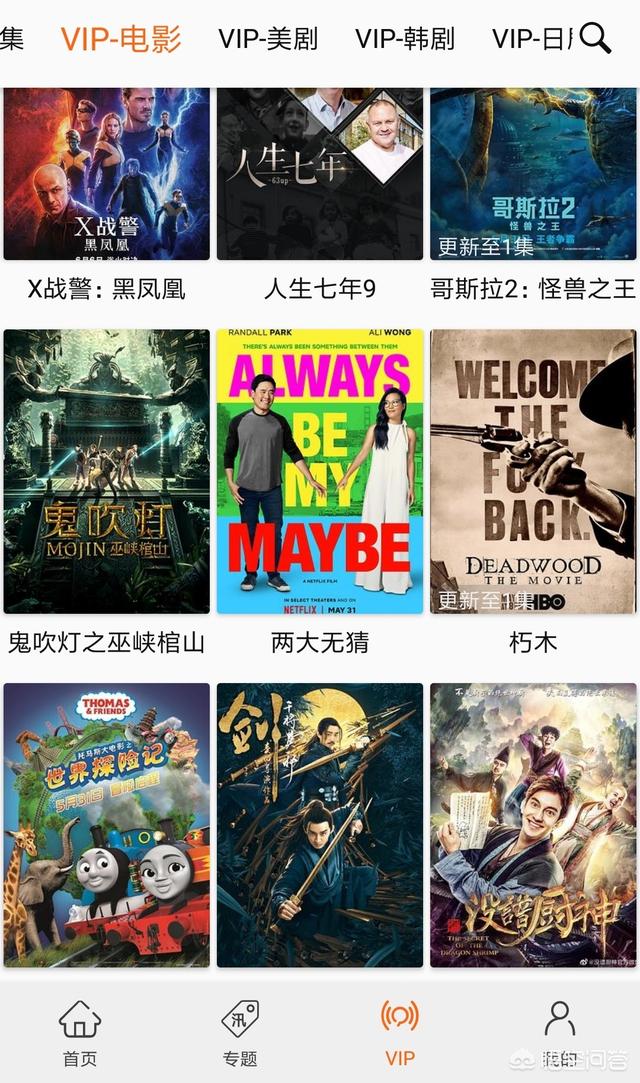This screenshot has height=1083, width=640.
Task: Switch to the 专题 tab
Action: (x=240, y=1032)
